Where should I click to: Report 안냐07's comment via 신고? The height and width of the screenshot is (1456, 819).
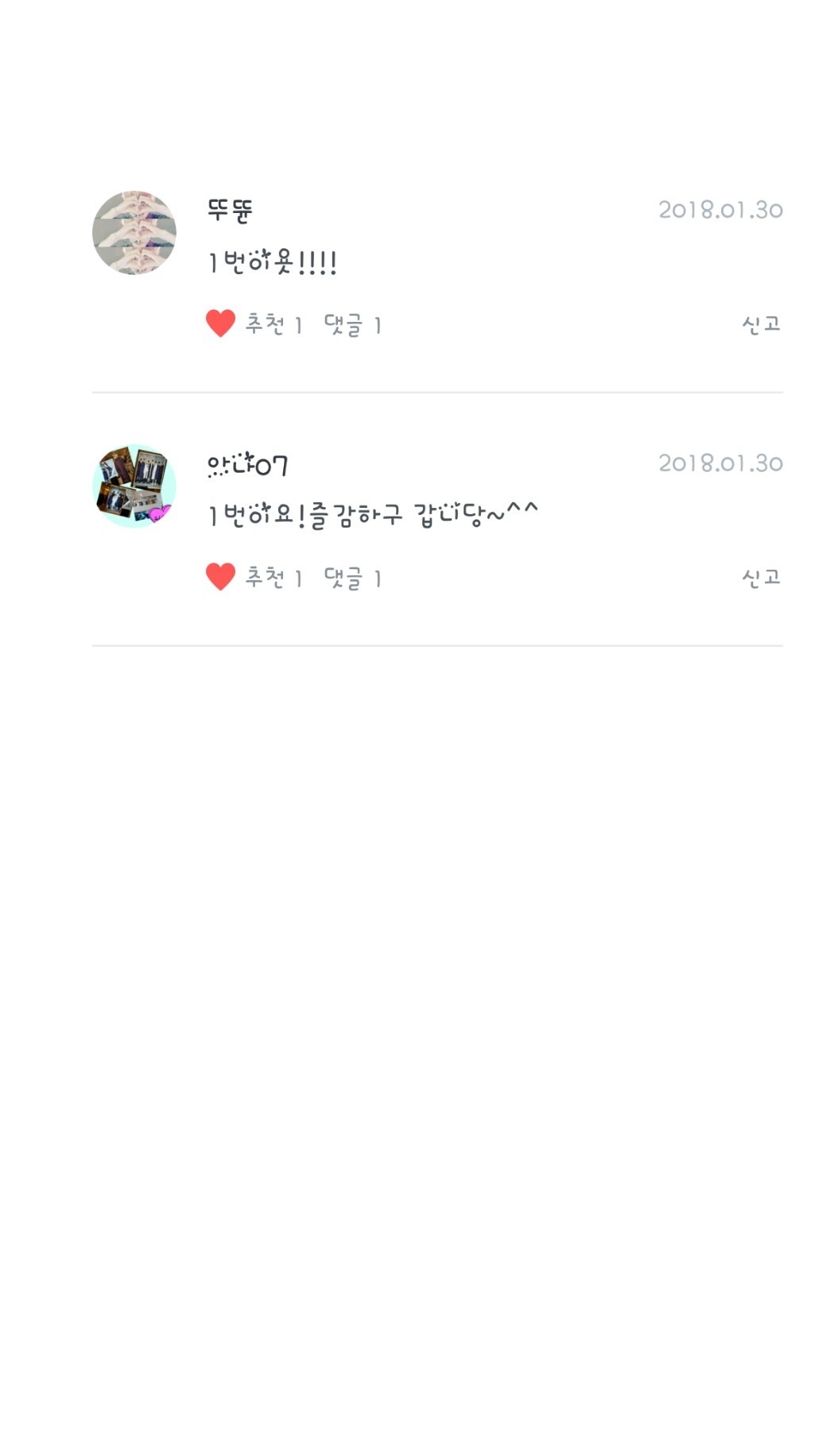pyautogui.click(x=760, y=578)
